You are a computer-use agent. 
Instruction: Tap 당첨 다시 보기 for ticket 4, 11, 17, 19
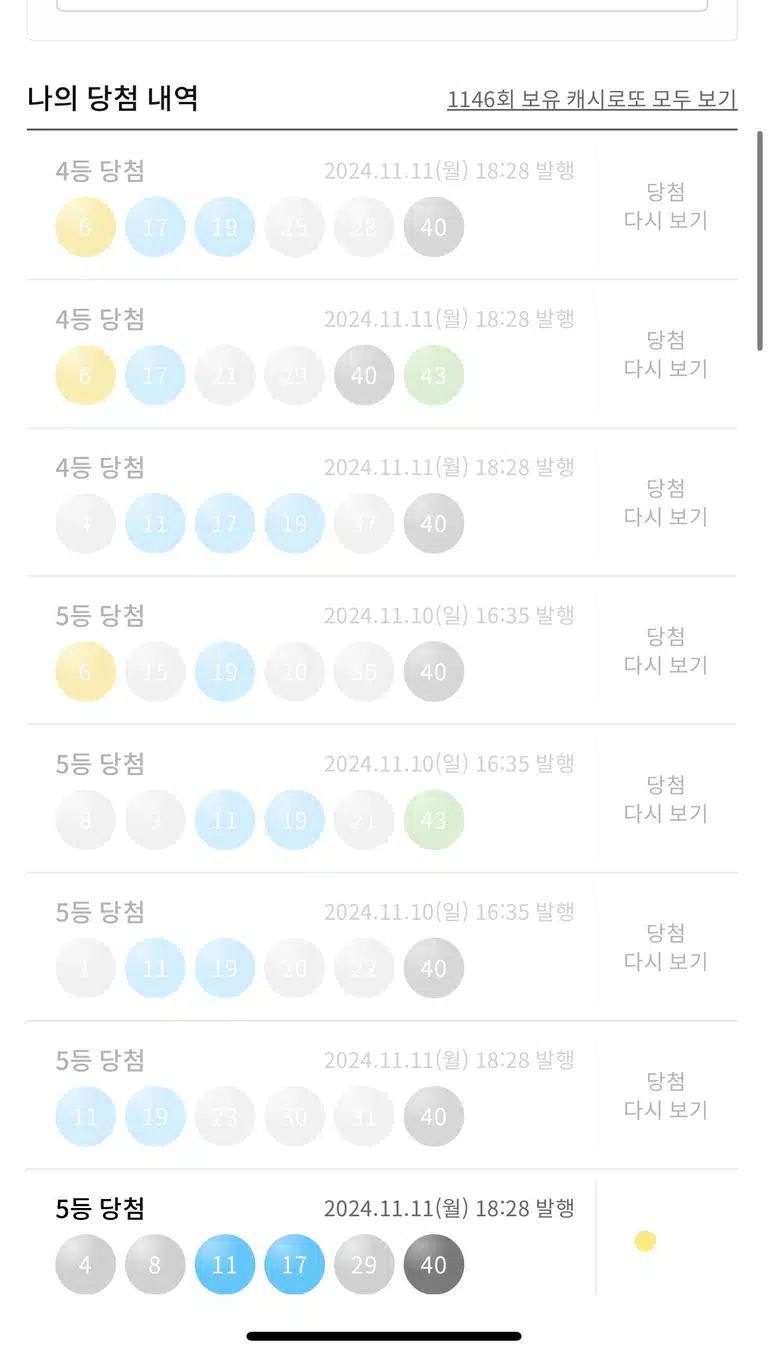coord(666,502)
